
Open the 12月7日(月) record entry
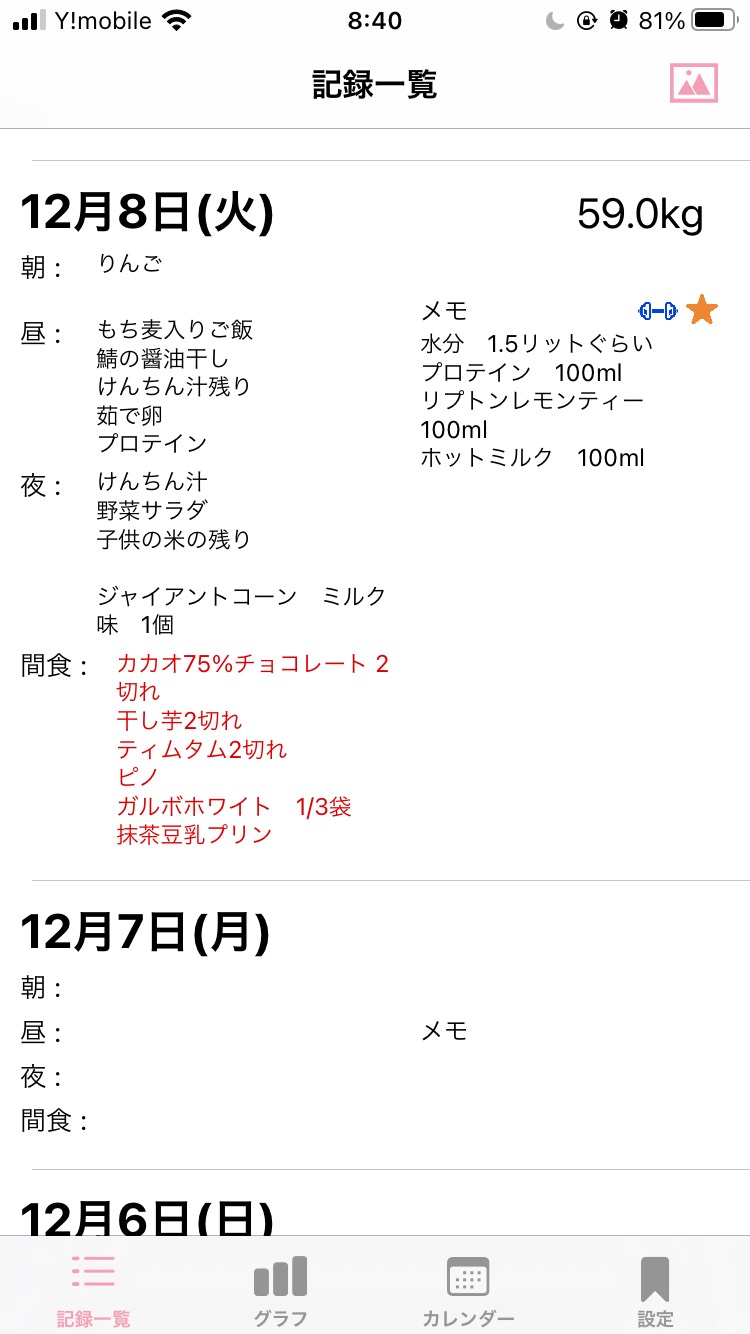[375, 1025]
